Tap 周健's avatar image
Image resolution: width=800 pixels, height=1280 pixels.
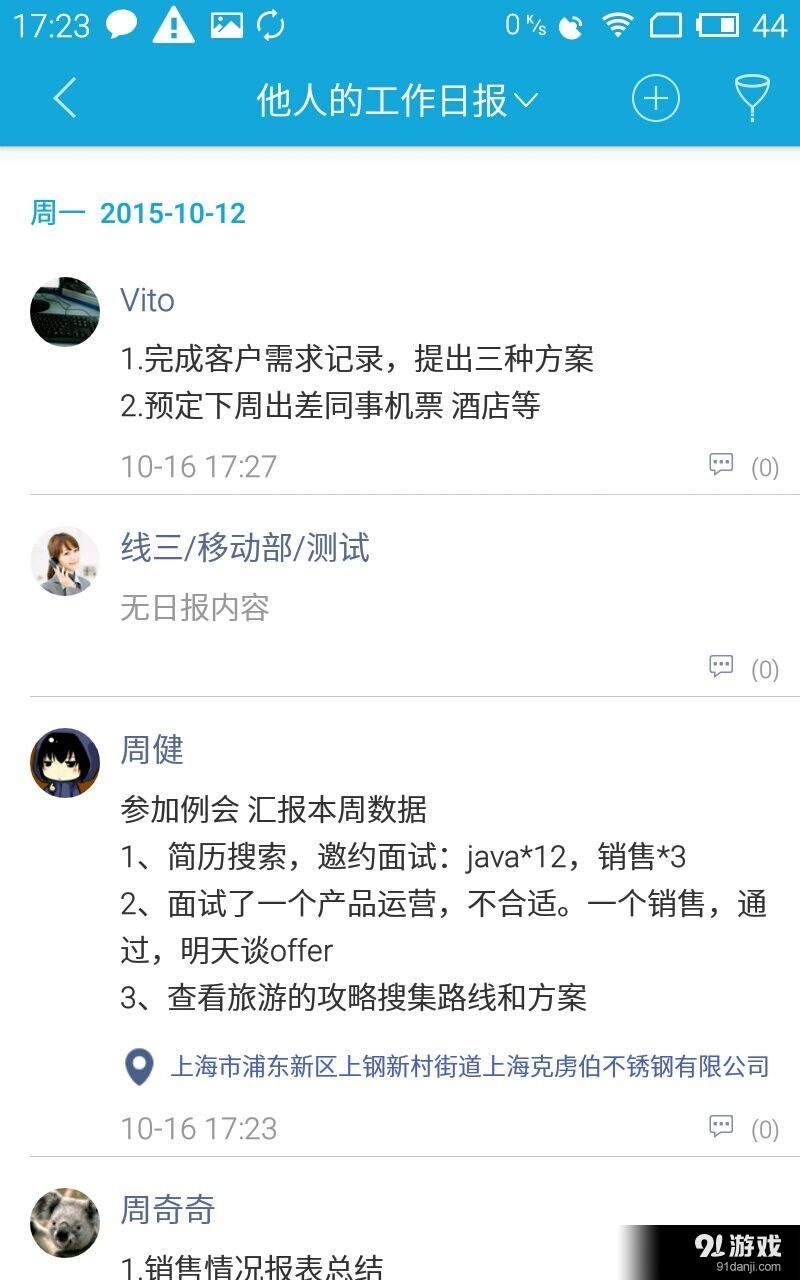pyautogui.click(x=64, y=762)
